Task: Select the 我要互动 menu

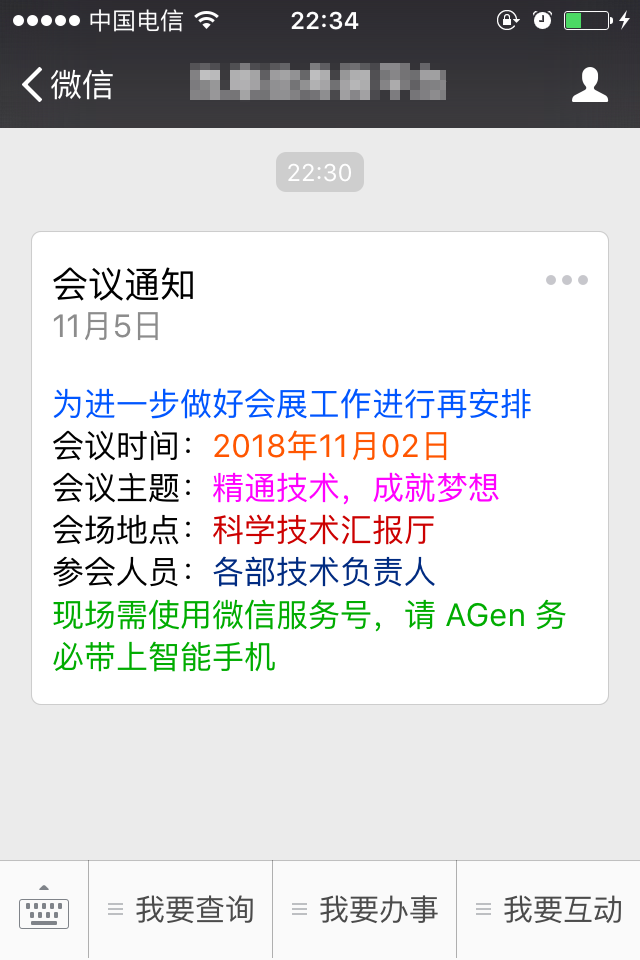Action: 549,910
